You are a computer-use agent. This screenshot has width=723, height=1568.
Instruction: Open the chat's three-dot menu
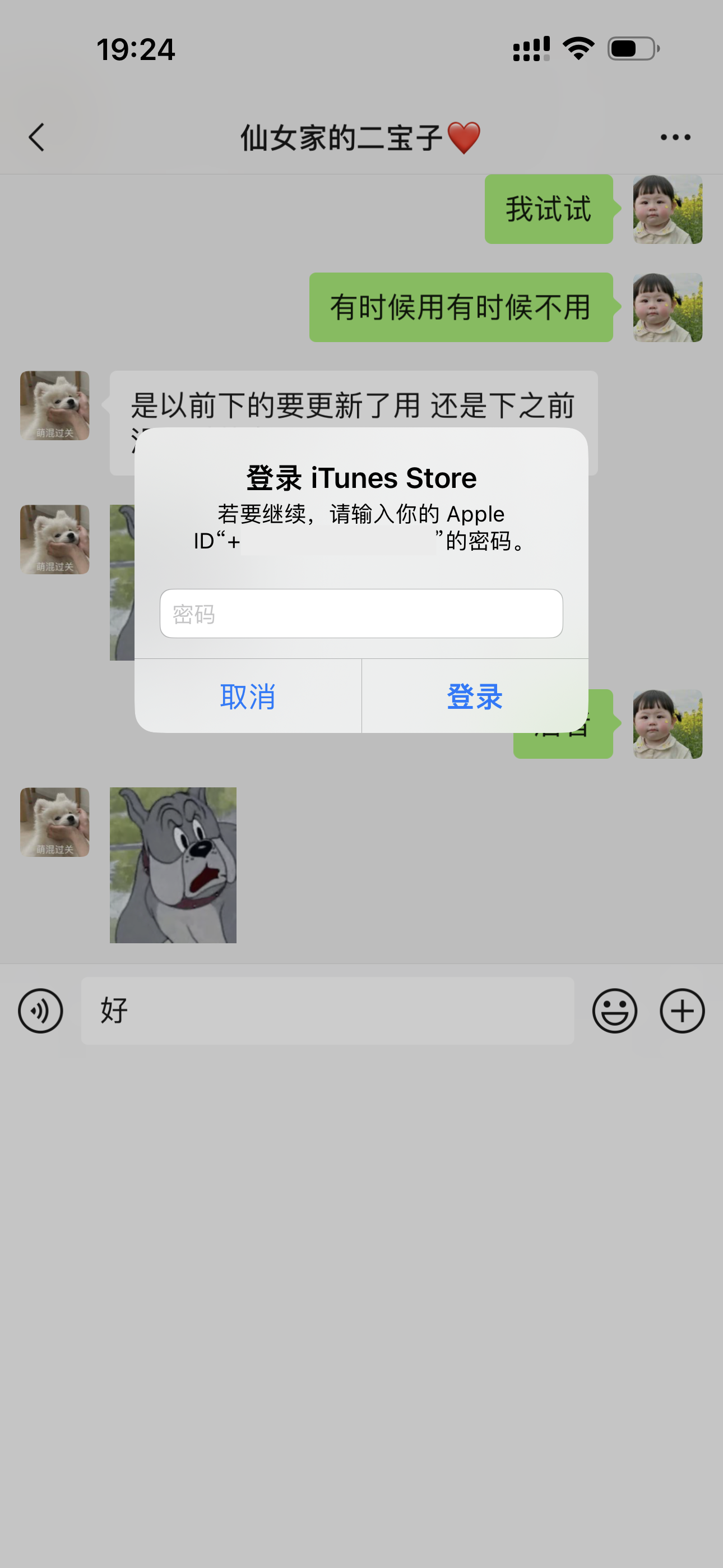click(x=675, y=137)
